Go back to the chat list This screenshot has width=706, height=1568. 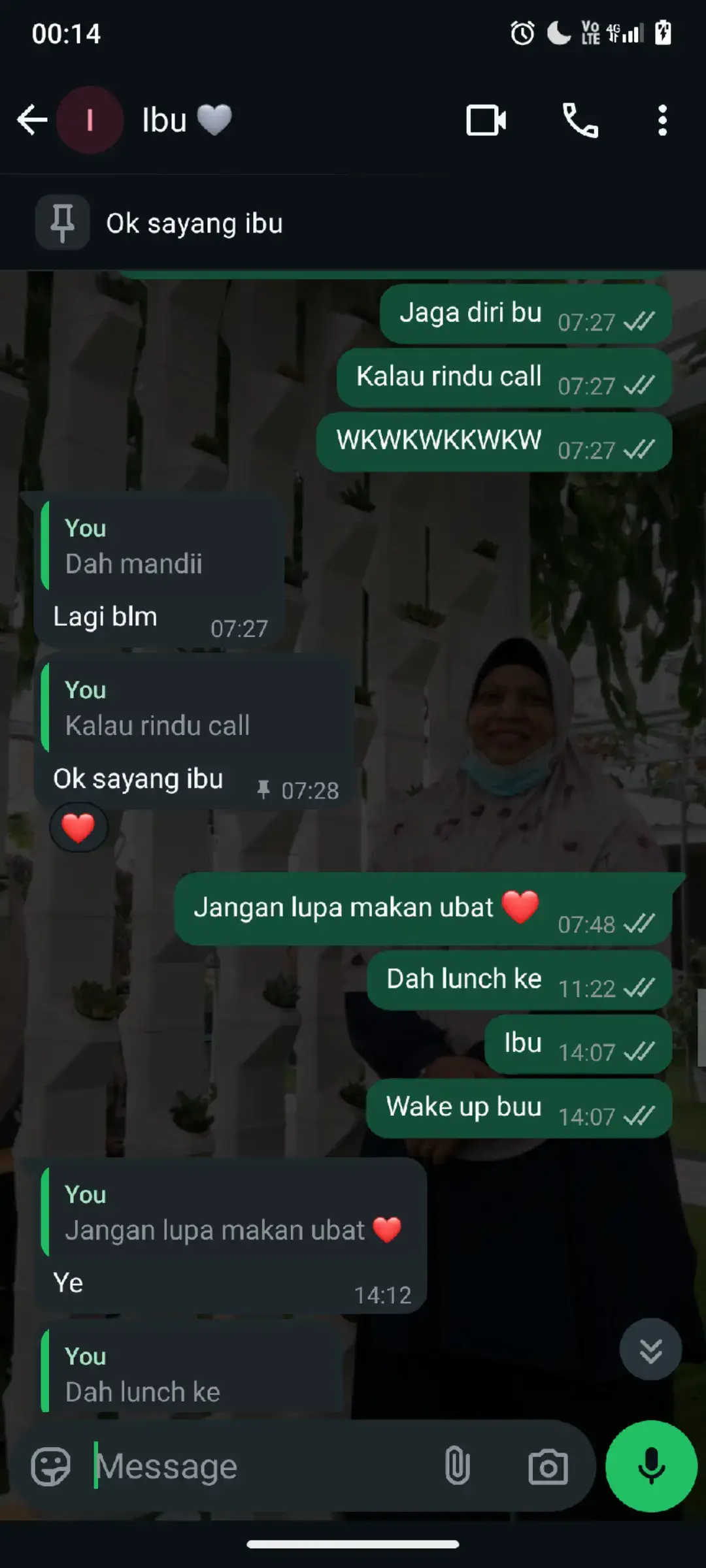pyautogui.click(x=31, y=120)
